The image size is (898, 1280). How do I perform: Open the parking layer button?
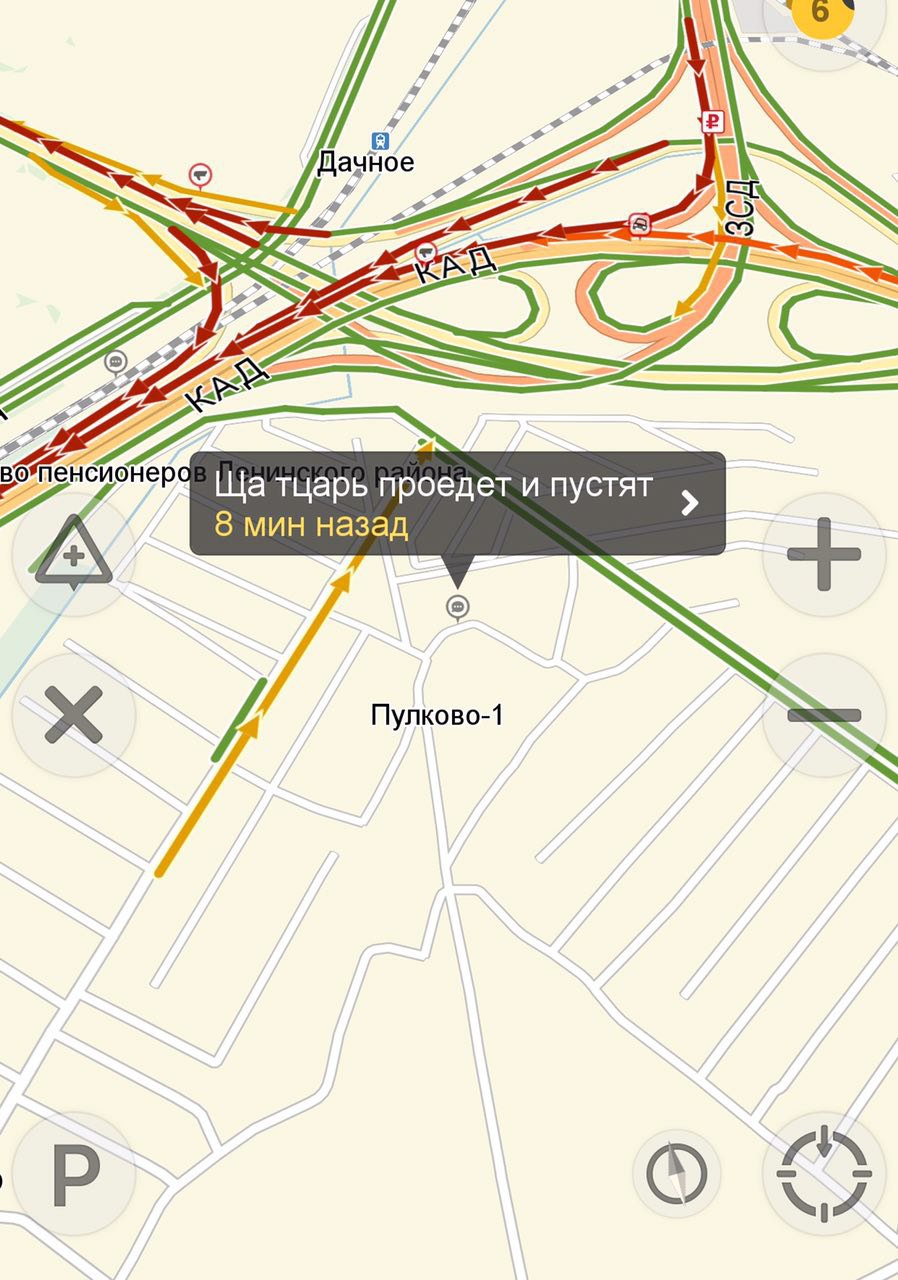[x=73, y=1175]
